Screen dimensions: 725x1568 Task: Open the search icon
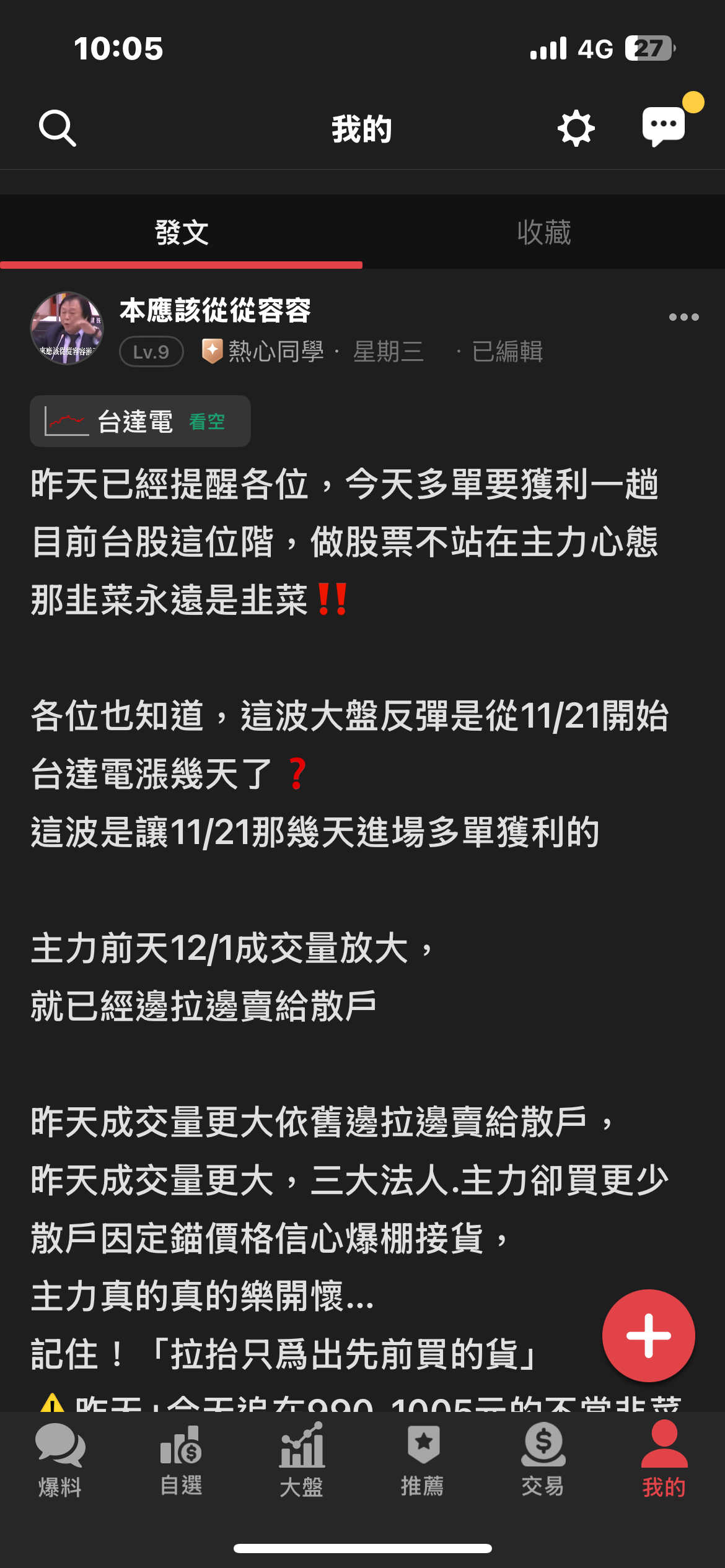tap(58, 129)
